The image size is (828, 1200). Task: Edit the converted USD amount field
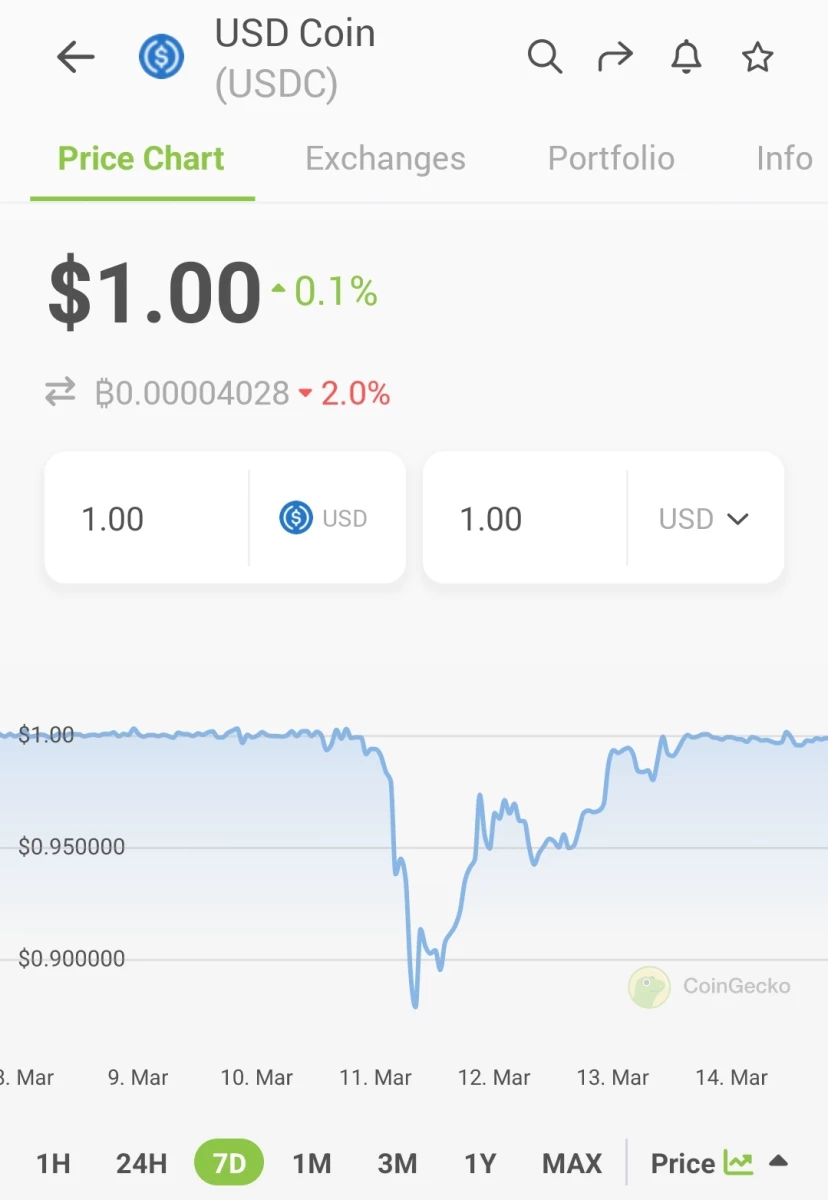pos(525,518)
